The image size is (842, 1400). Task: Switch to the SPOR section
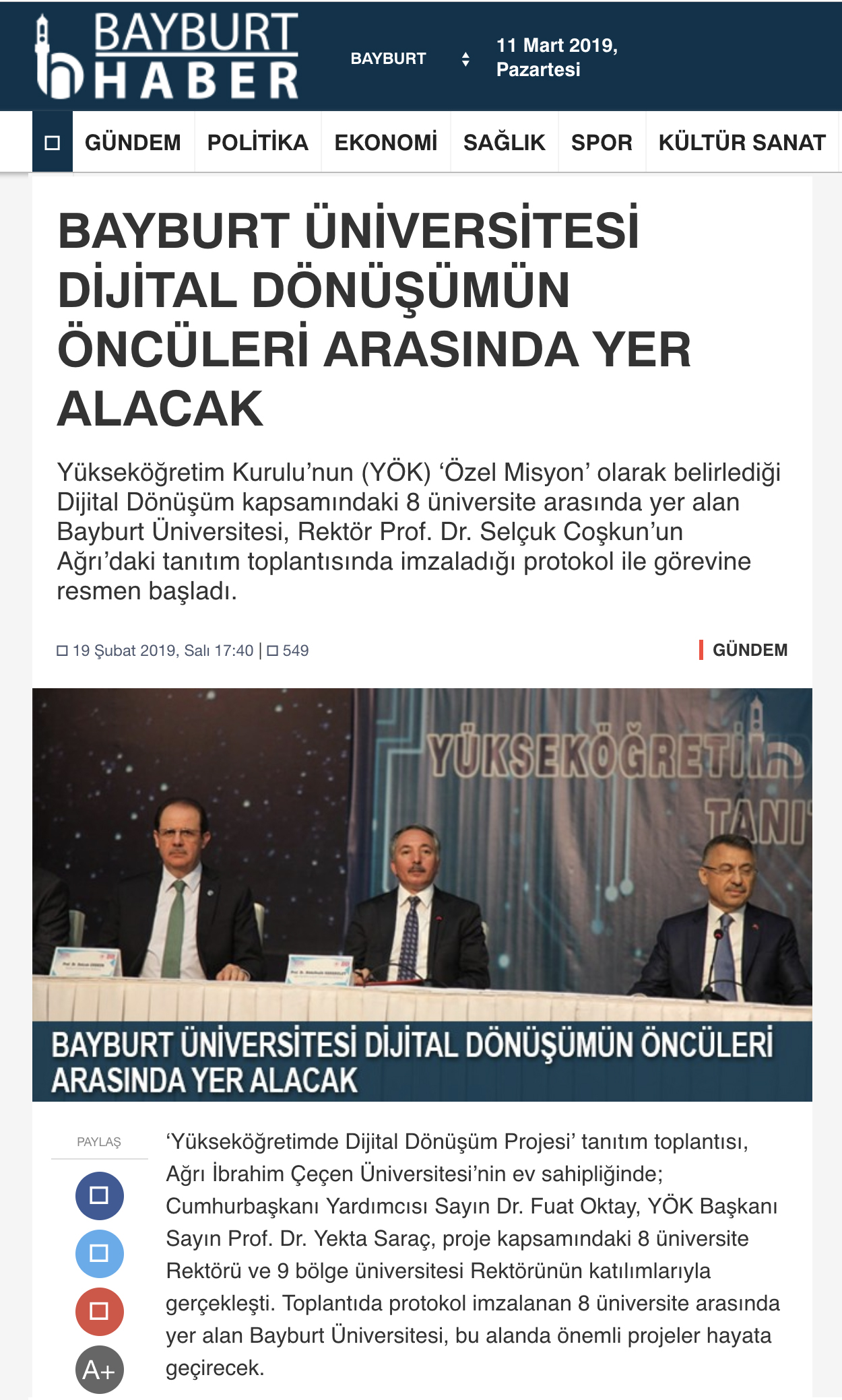tap(602, 143)
